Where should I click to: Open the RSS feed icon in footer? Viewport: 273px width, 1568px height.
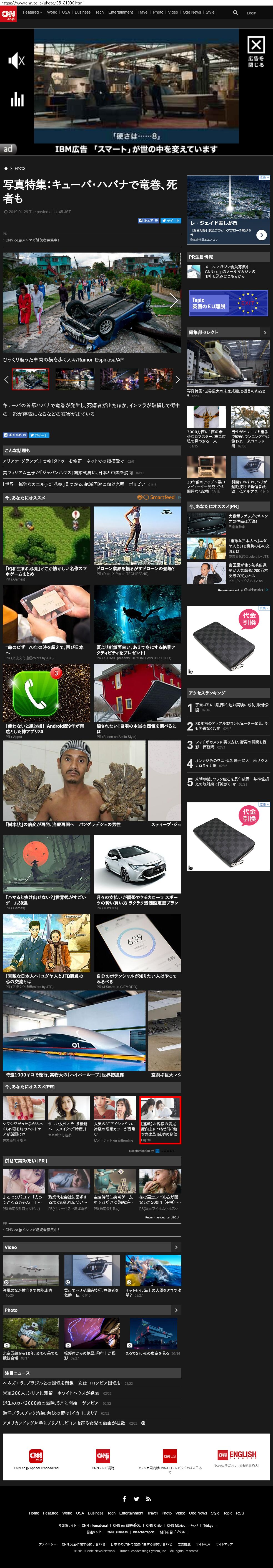click(x=148, y=1499)
